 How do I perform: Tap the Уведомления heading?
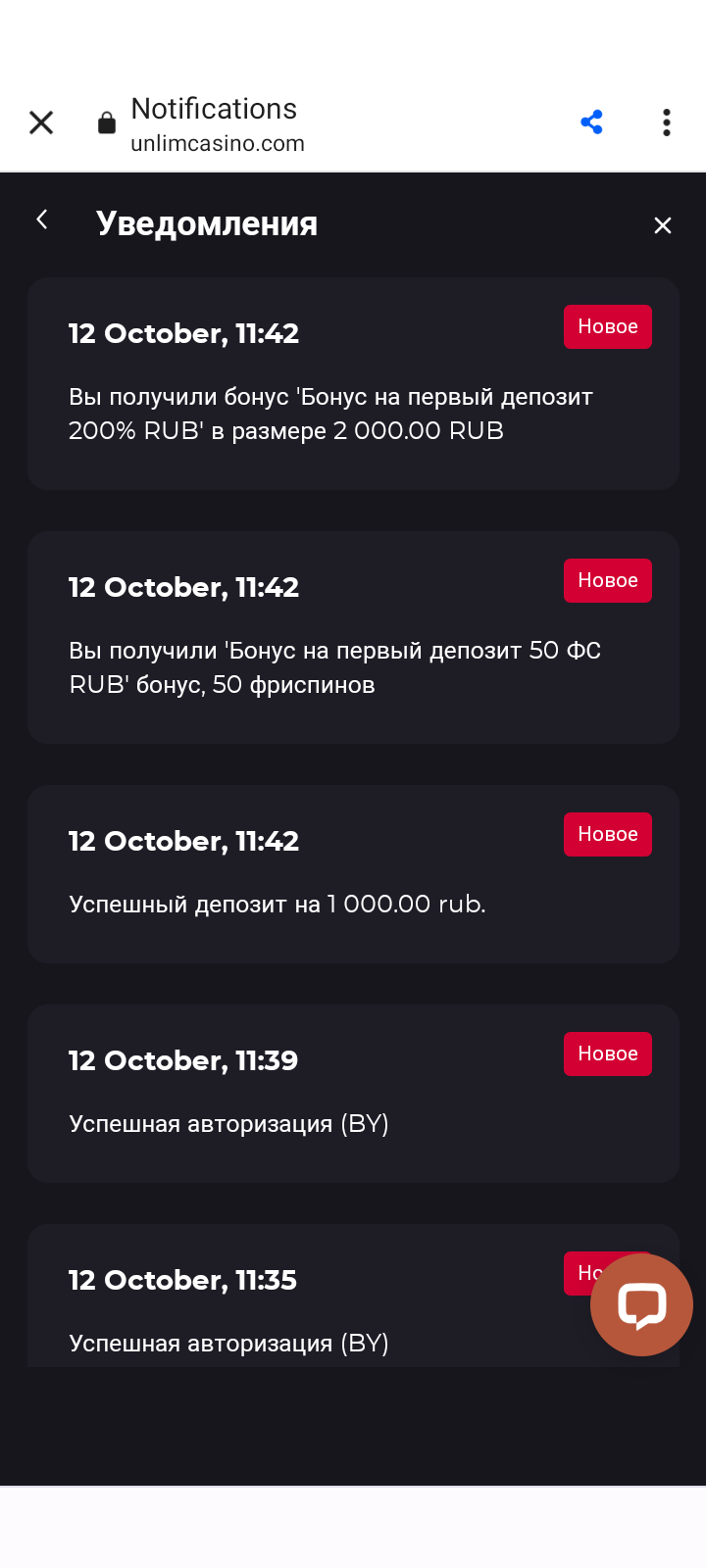(x=207, y=222)
